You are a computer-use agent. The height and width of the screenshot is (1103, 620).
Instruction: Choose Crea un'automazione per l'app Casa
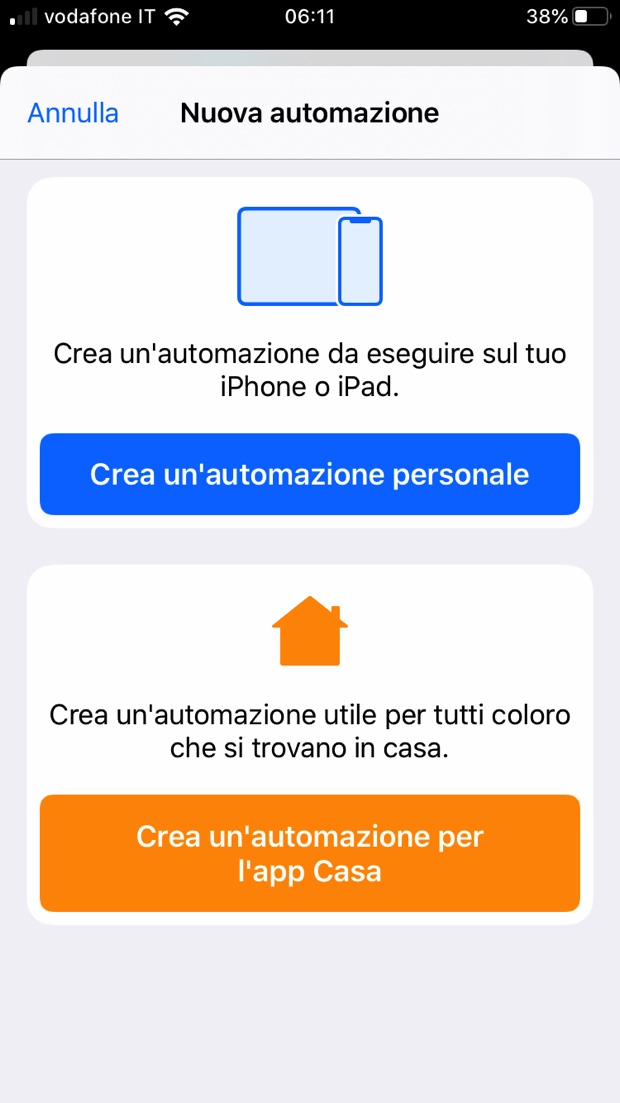pyautogui.click(x=310, y=853)
